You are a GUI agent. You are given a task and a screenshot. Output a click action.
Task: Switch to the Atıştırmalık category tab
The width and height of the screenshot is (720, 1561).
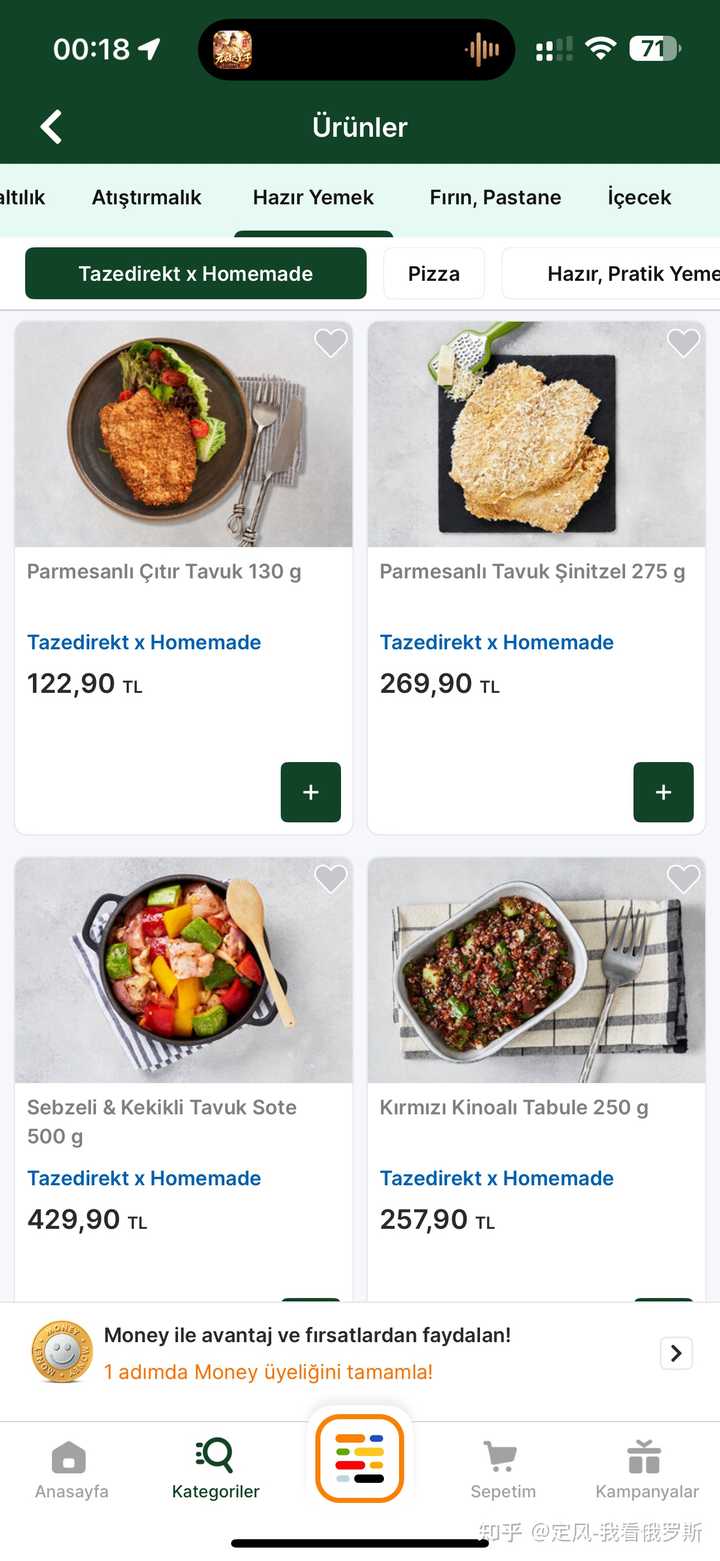click(147, 198)
